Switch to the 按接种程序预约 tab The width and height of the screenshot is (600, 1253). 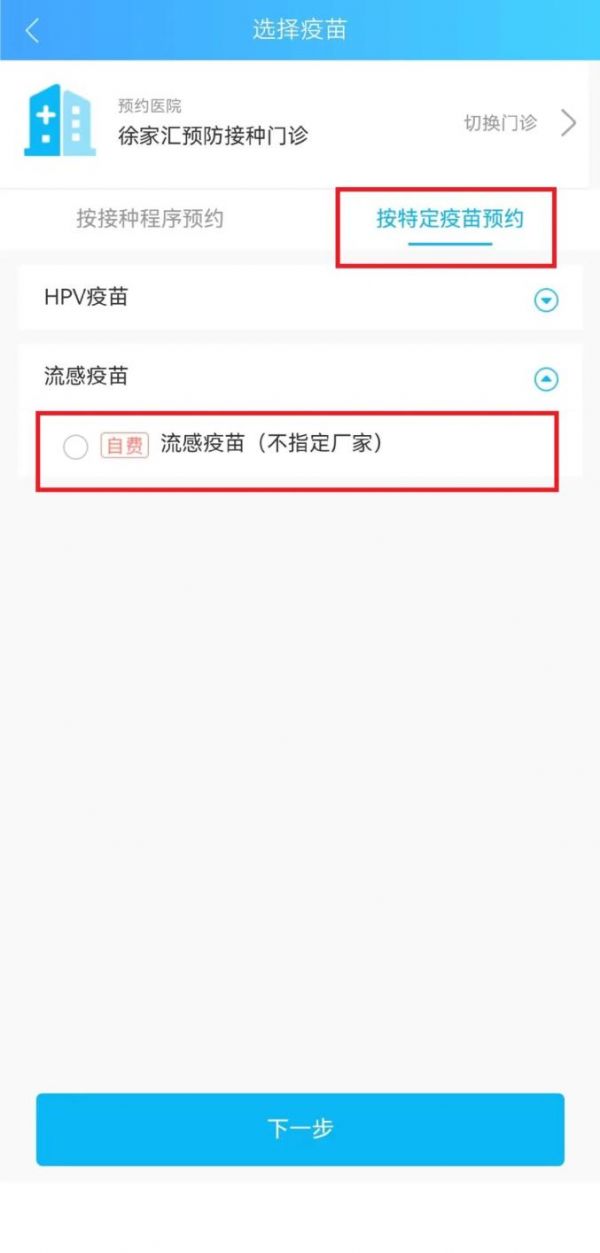(x=150, y=219)
